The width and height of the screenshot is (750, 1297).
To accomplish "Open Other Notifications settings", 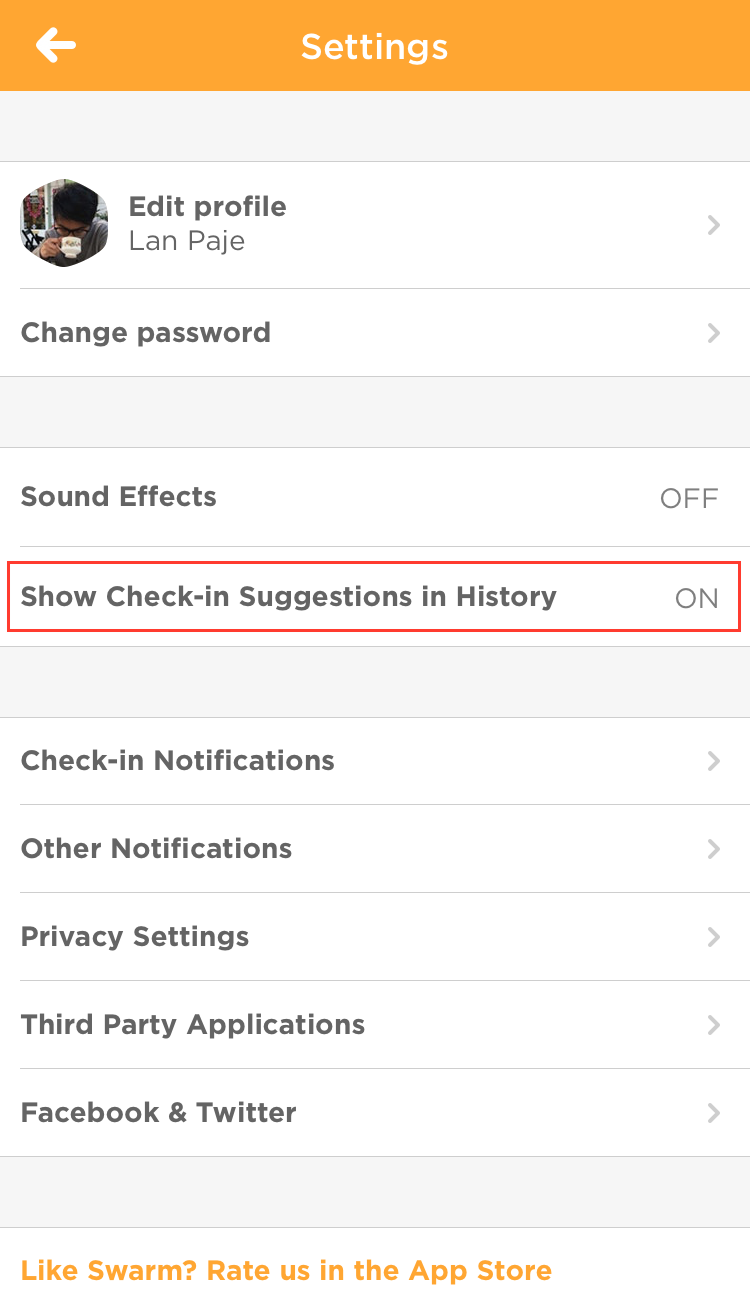I will pos(374,849).
